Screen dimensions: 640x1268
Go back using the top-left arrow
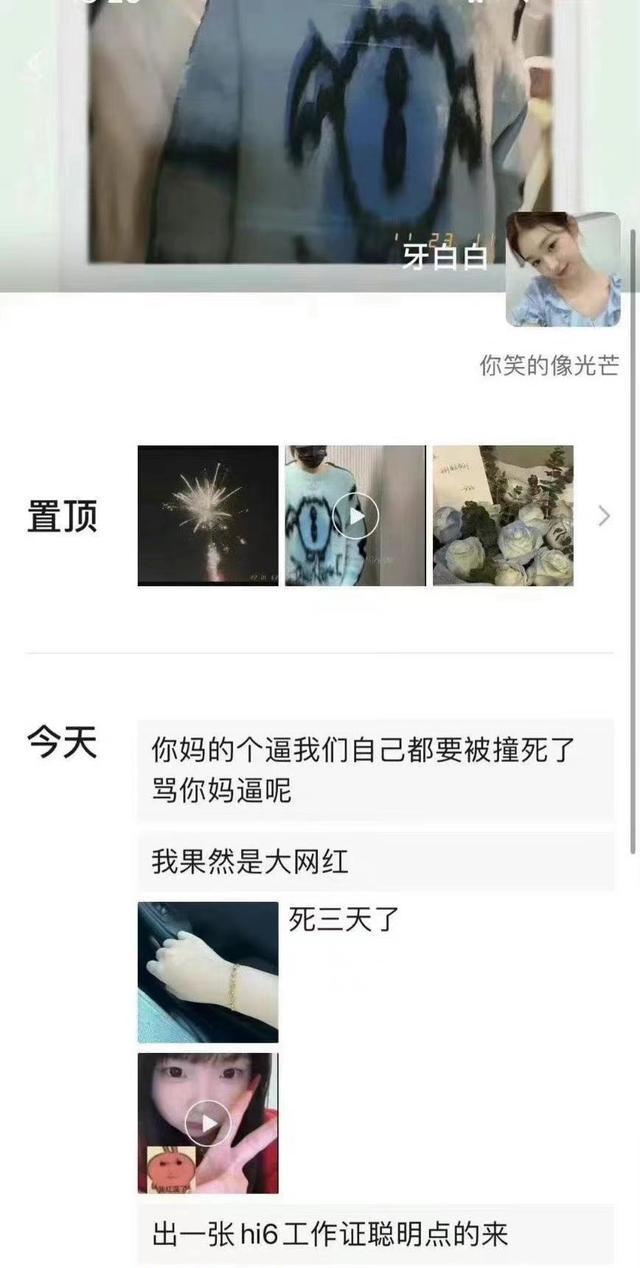point(34,66)
